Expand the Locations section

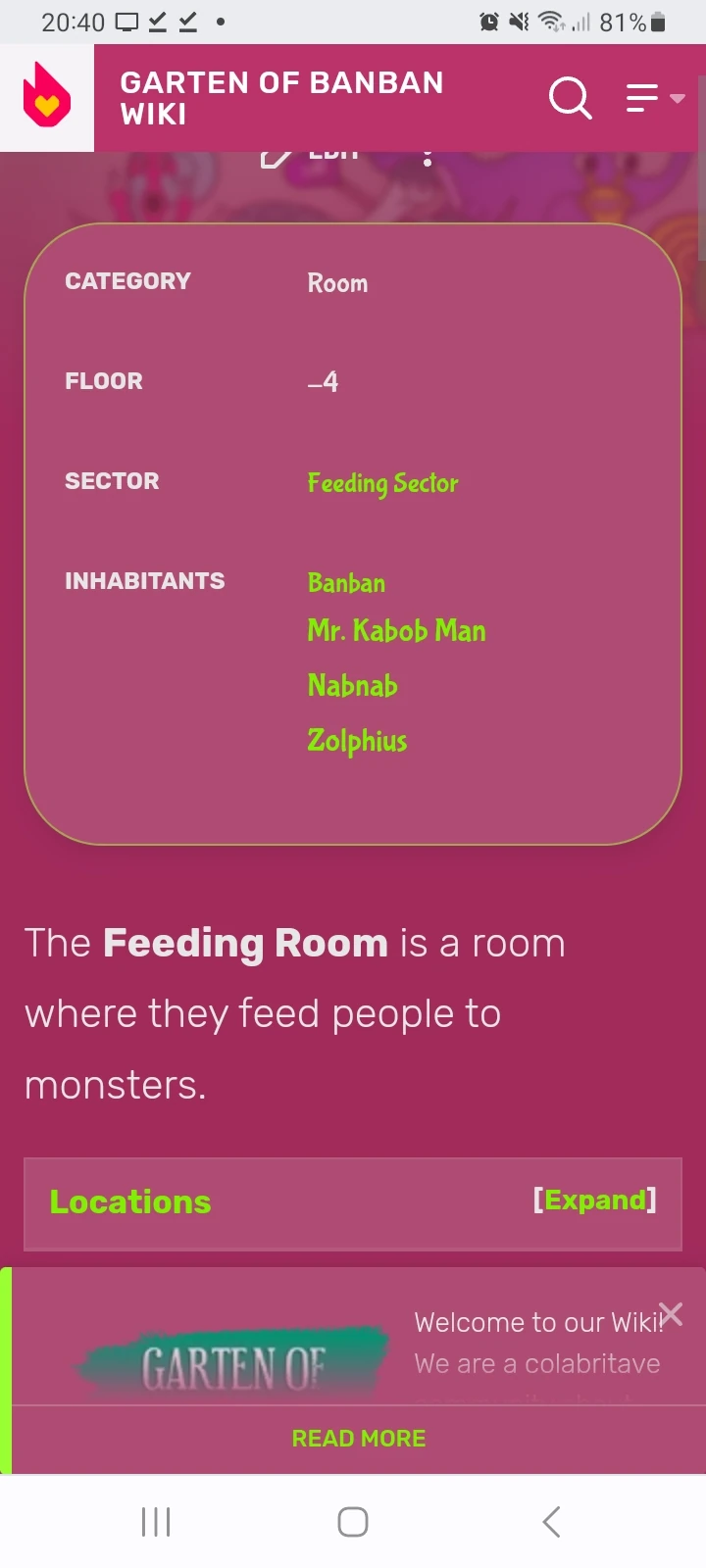(x=594, y=1200)
